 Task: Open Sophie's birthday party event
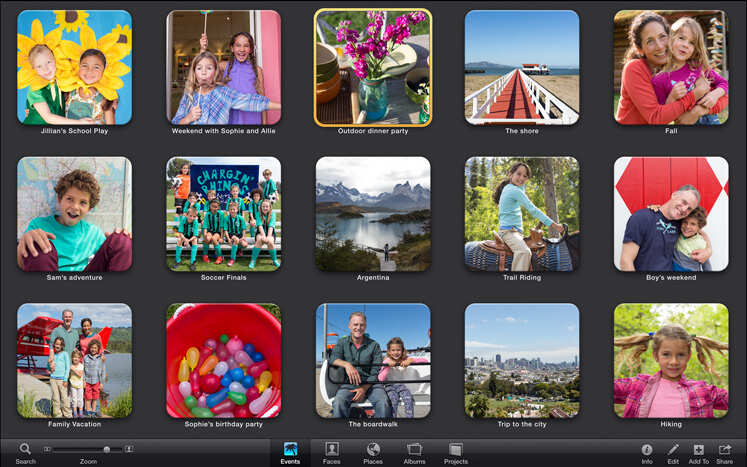pos(224,360)
